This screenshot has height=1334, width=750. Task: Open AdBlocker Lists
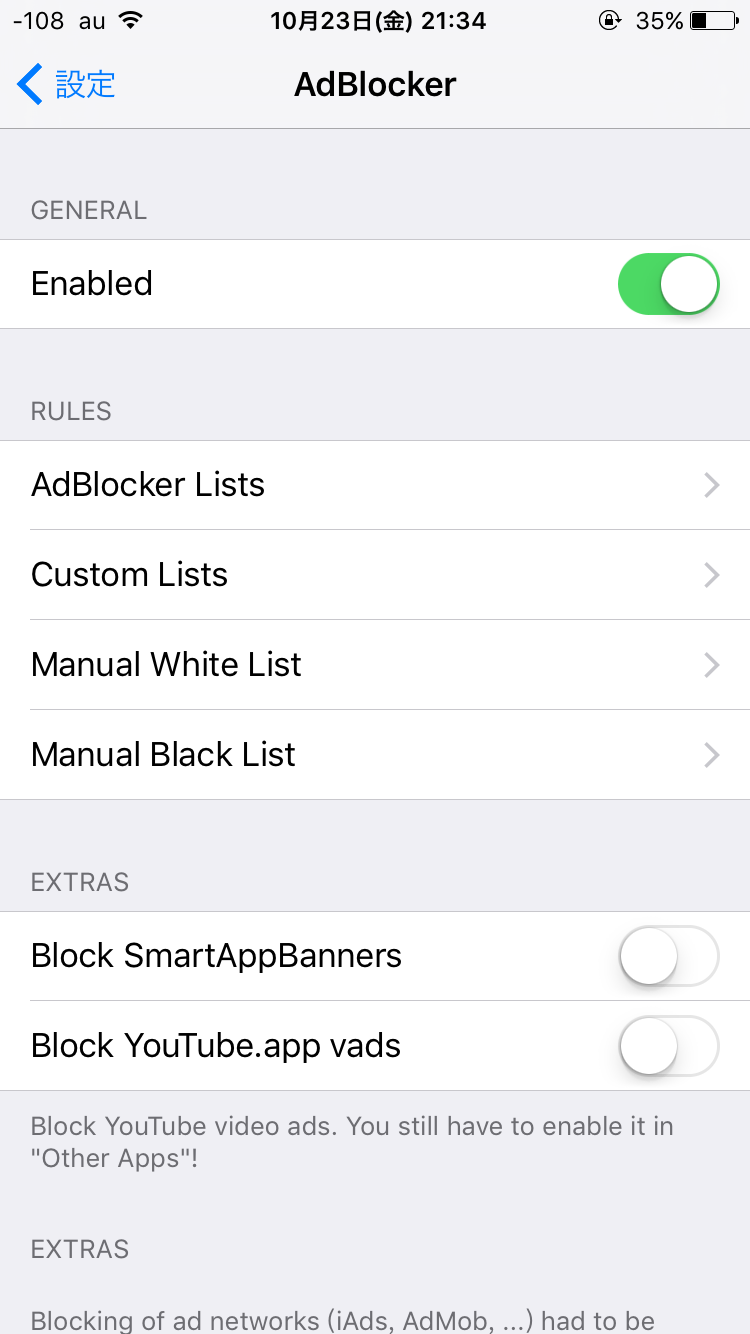[x=375, y=485]
